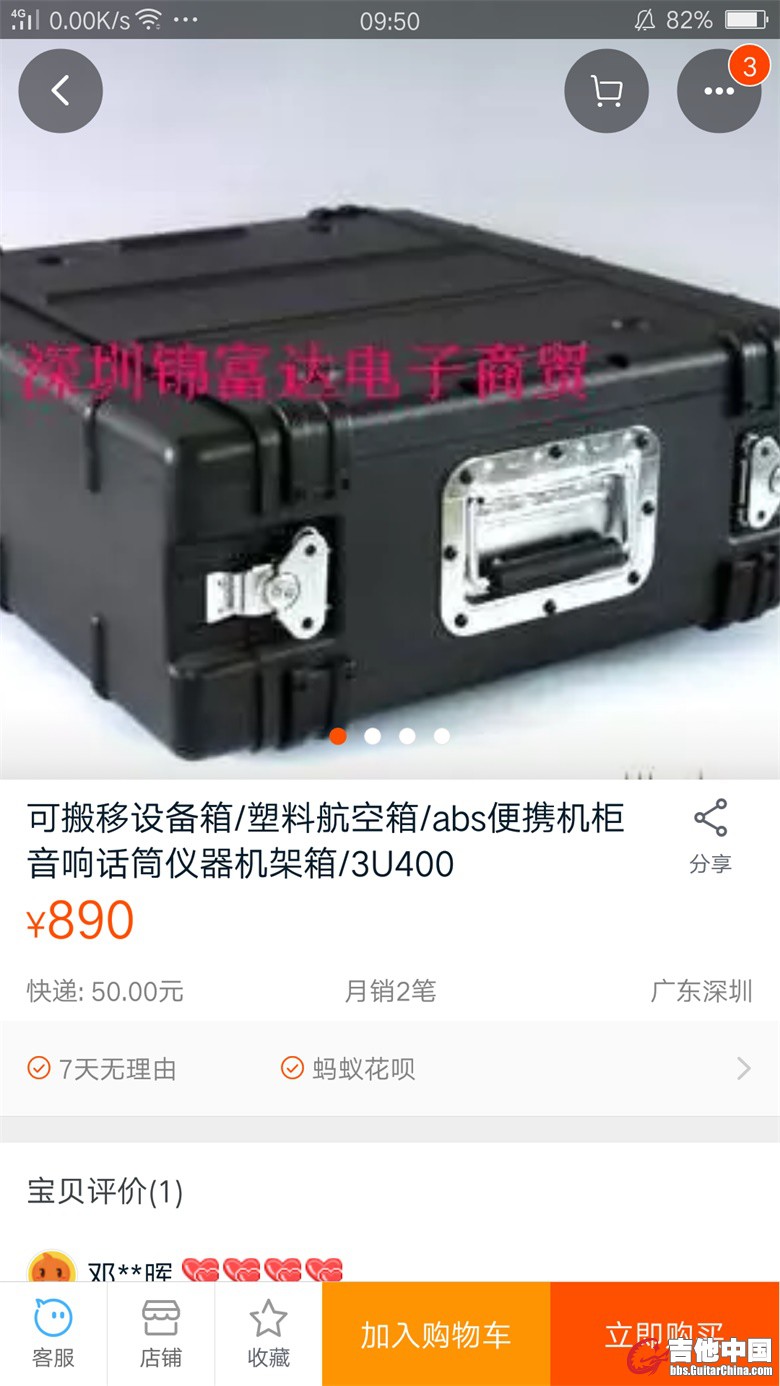Open 宝贝评价 reviews section
This screenshot has height=1386, width=780.
[105, 1191]
